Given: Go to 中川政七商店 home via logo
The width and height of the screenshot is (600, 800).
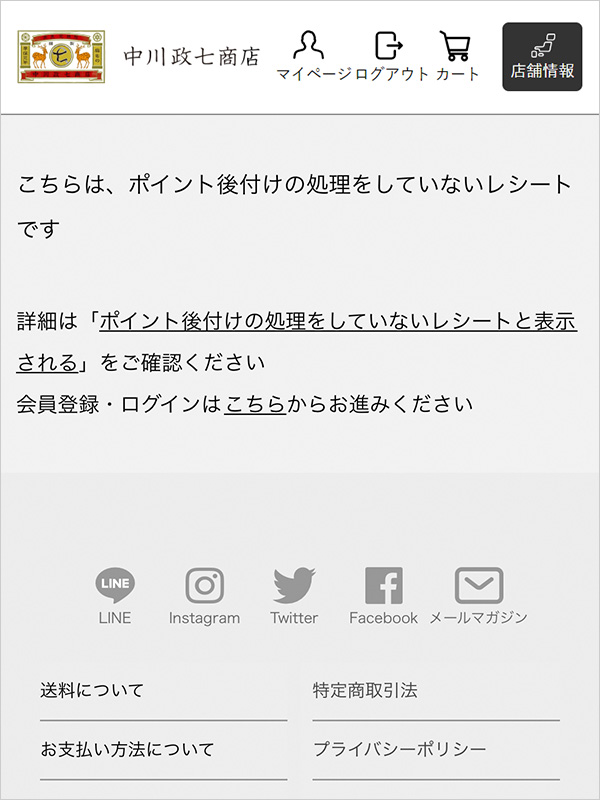Looking at the screenshot, I should (138, 57).
